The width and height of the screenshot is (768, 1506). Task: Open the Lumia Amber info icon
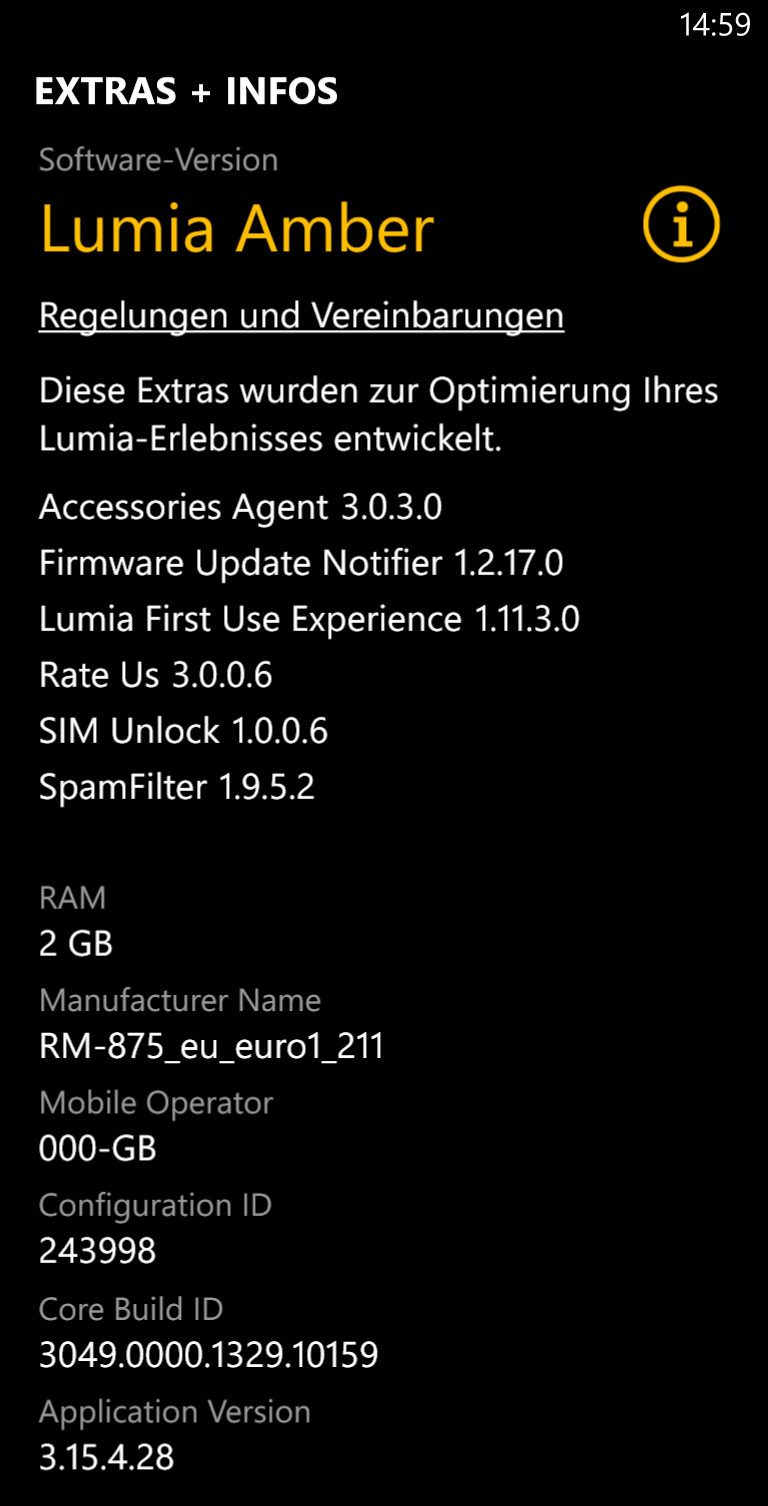click(x=681, y=225)
